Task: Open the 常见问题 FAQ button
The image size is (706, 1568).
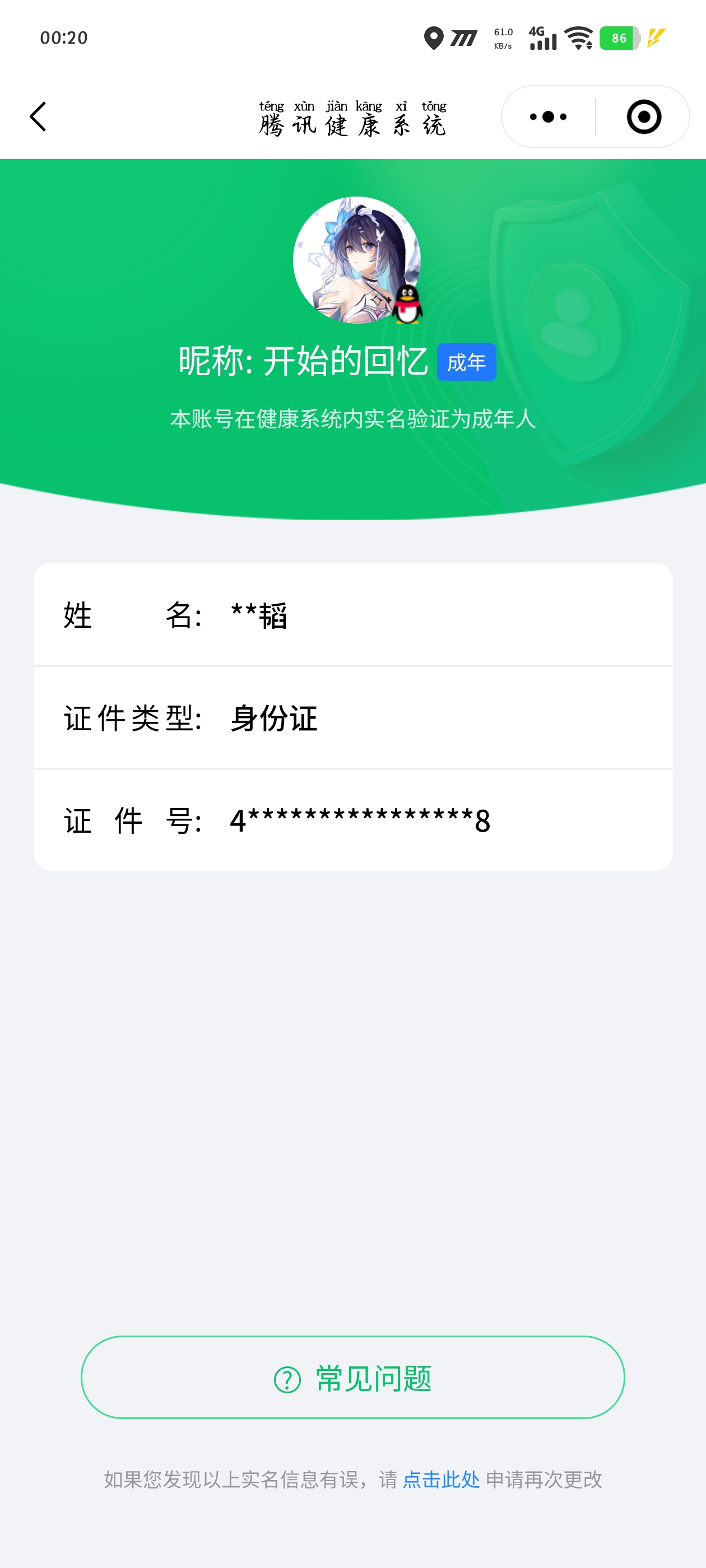Action: pos(352,1378)
